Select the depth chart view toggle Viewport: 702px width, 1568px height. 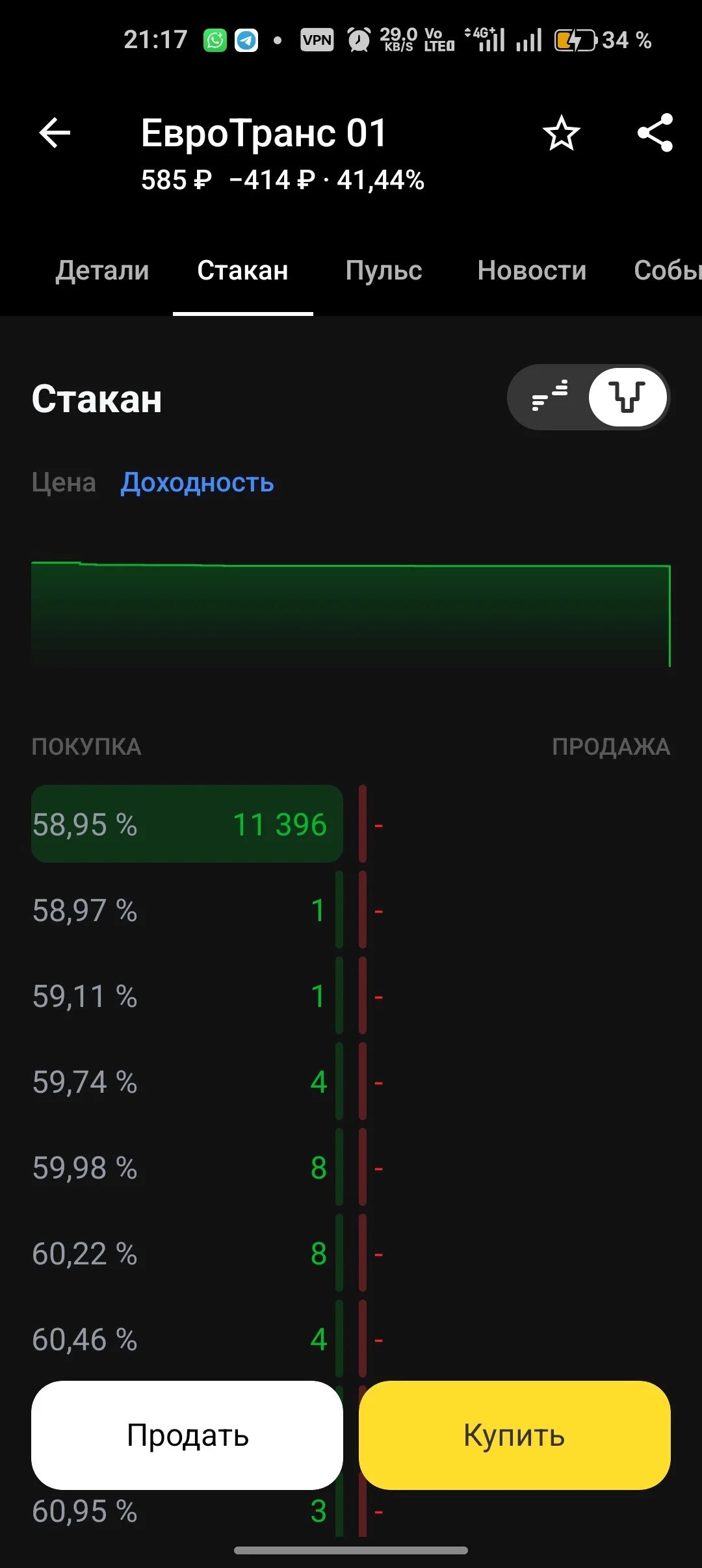[627, 397]
